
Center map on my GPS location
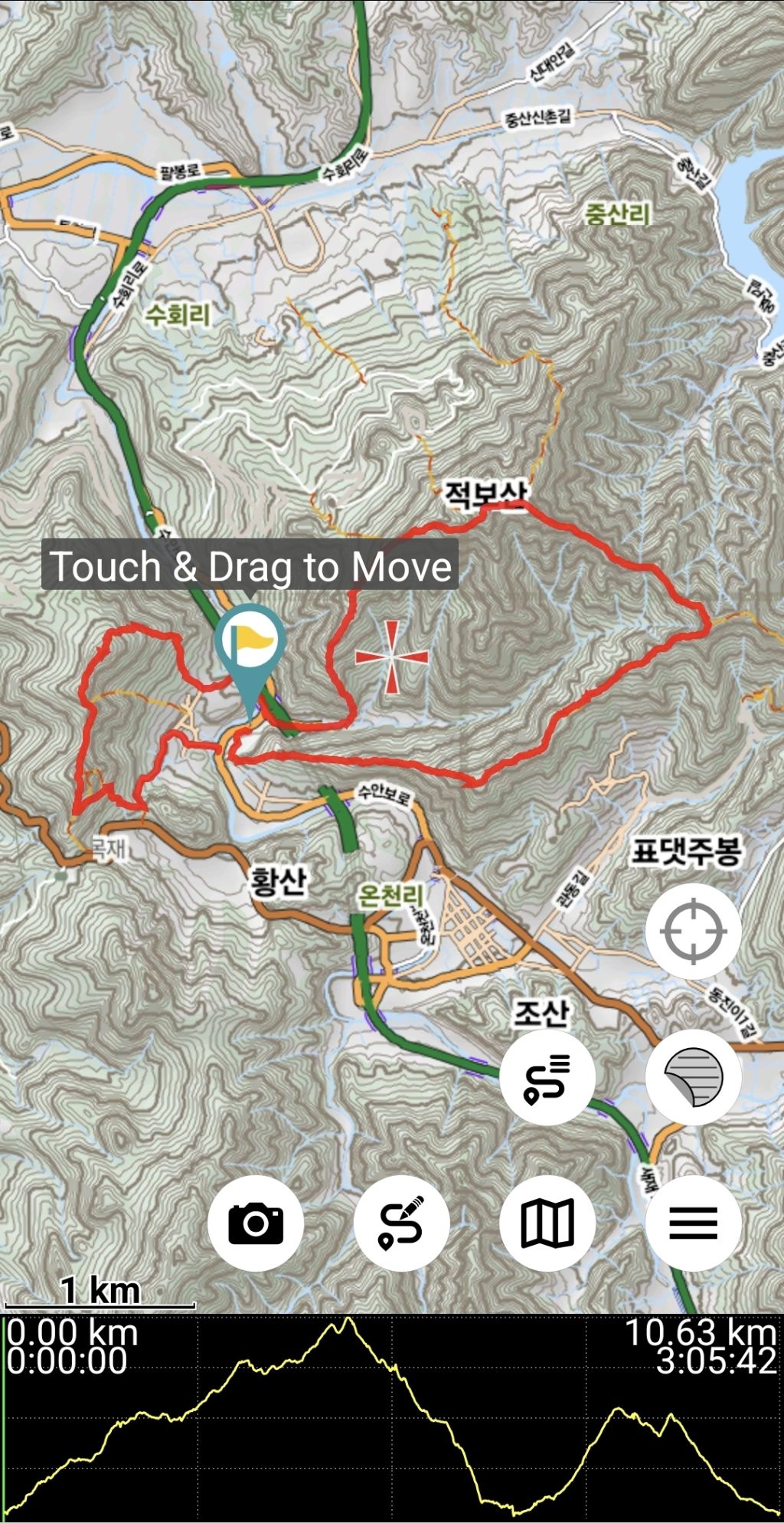point(693,932)
